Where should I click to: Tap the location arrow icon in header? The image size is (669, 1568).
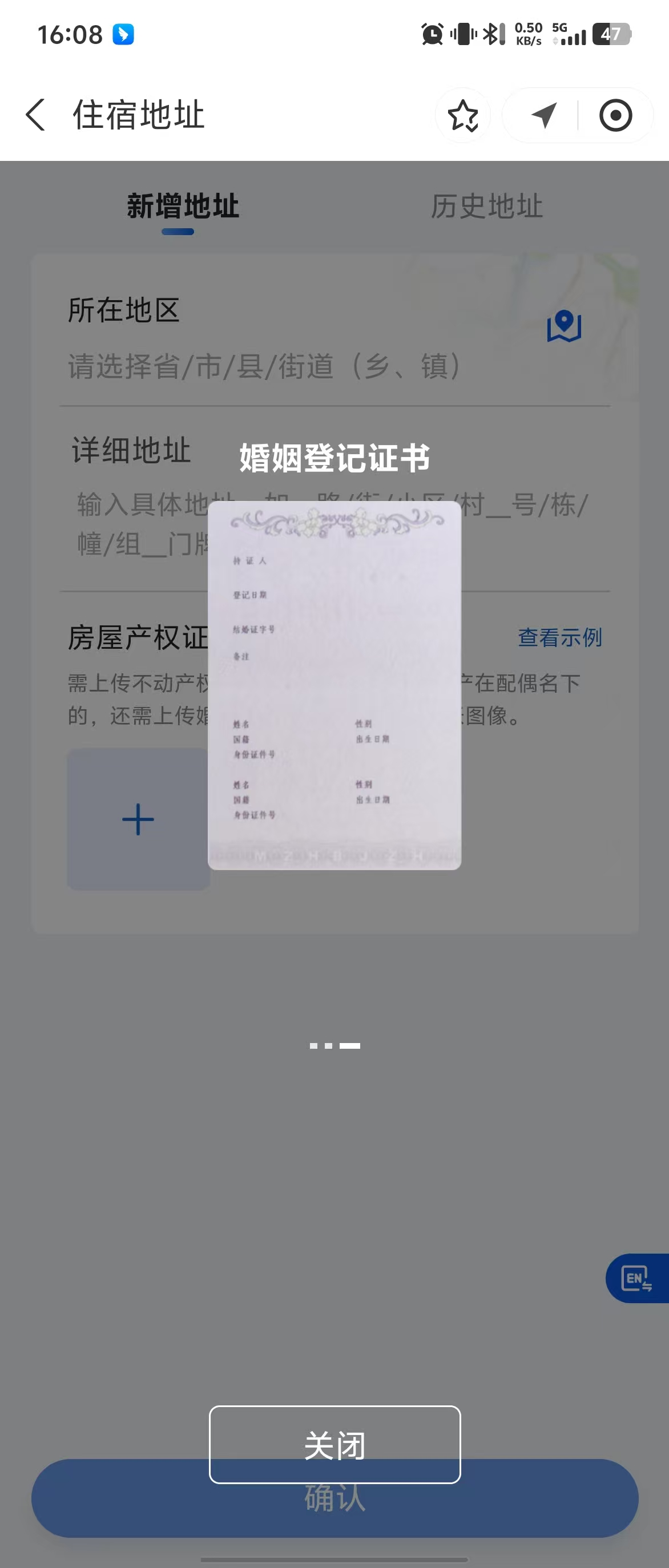click(543, 115)
